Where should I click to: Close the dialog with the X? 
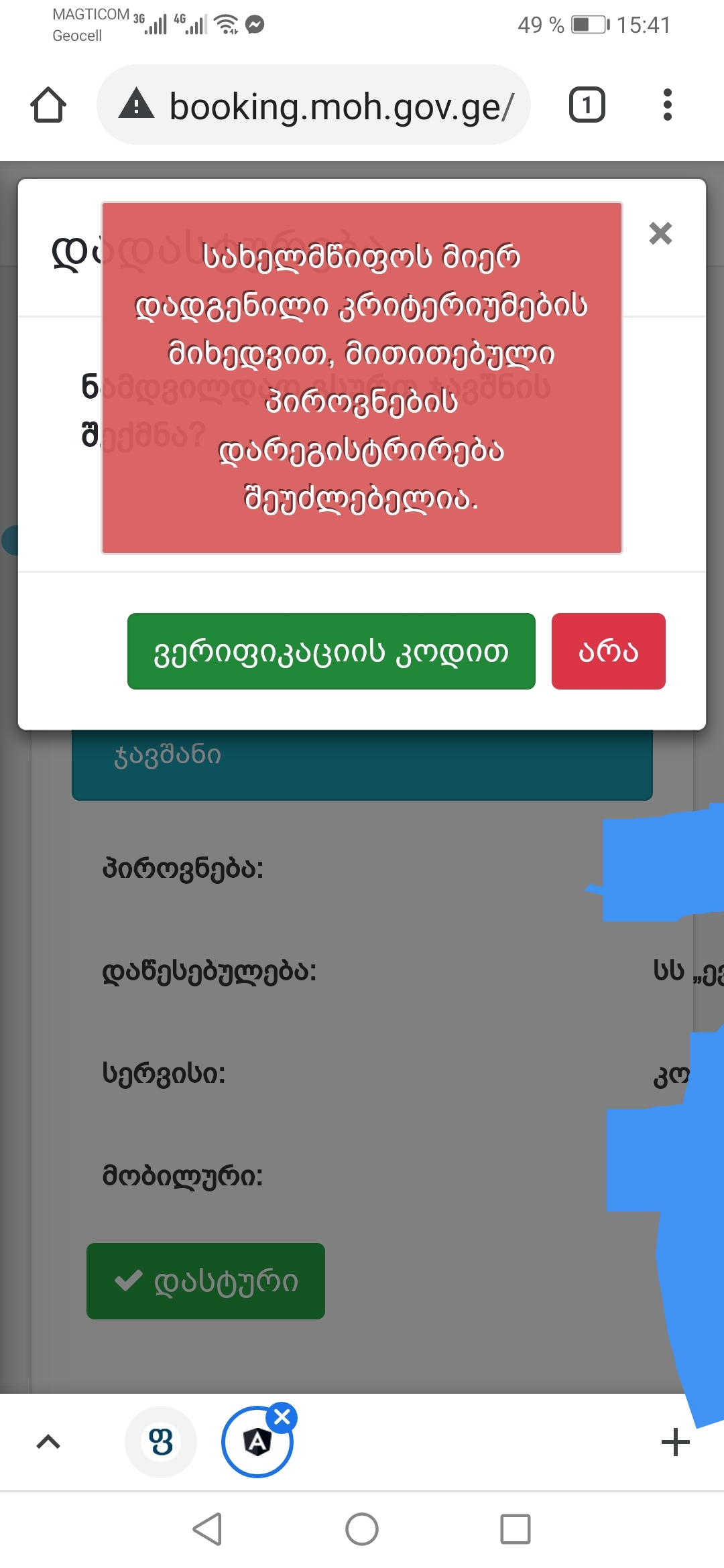click(660, 233)
